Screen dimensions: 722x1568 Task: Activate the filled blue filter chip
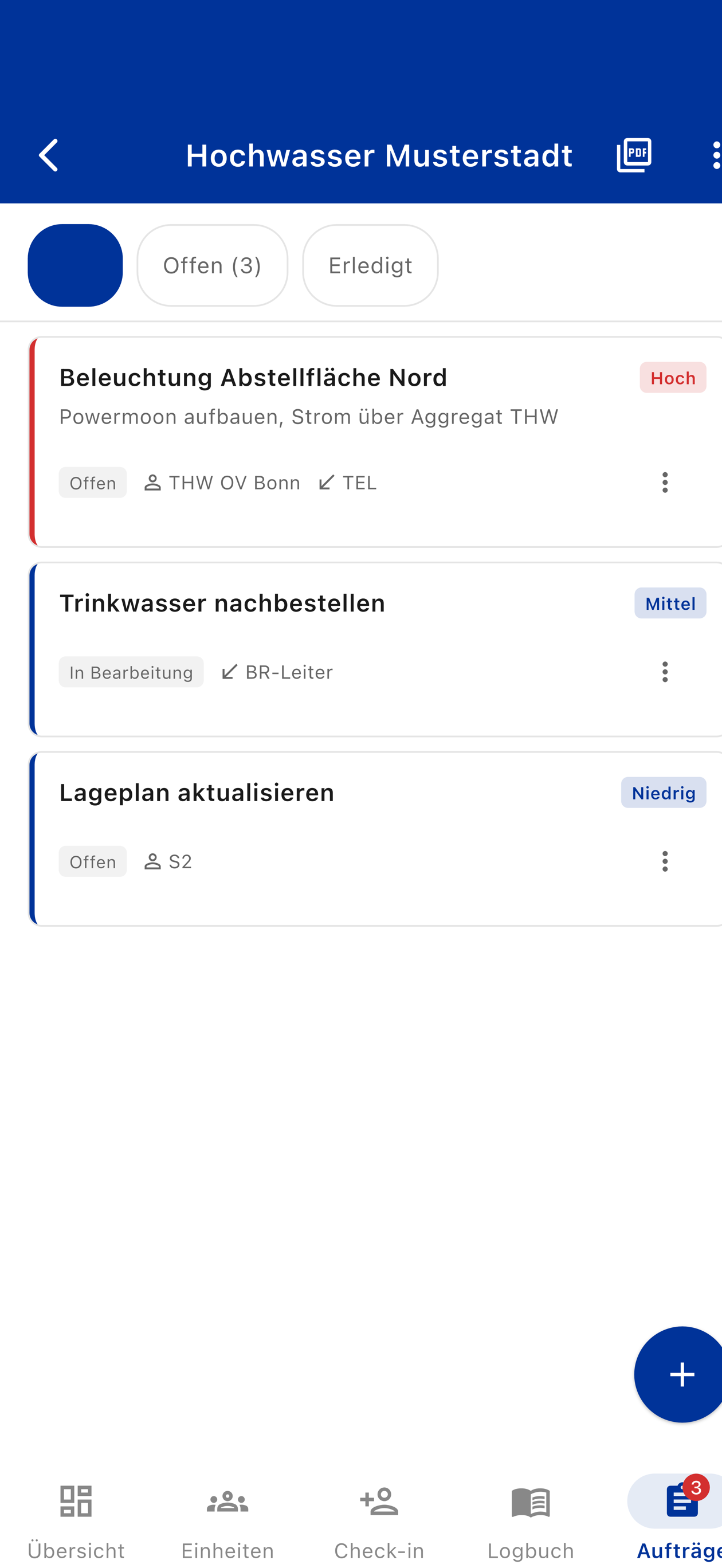[x=74, y=265]
